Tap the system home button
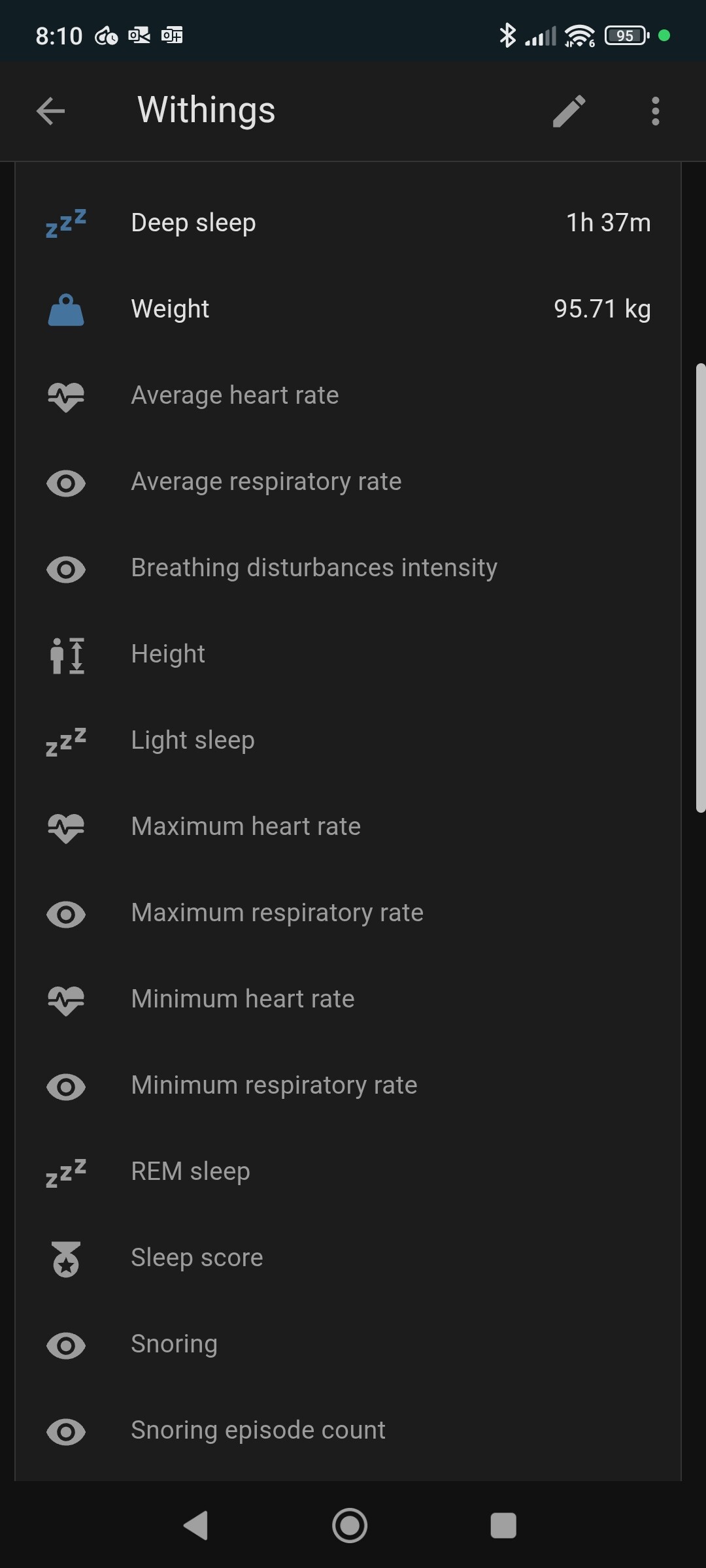Screen dimensions: 706x1568 pyautogui.click(x=350, y=1526)
